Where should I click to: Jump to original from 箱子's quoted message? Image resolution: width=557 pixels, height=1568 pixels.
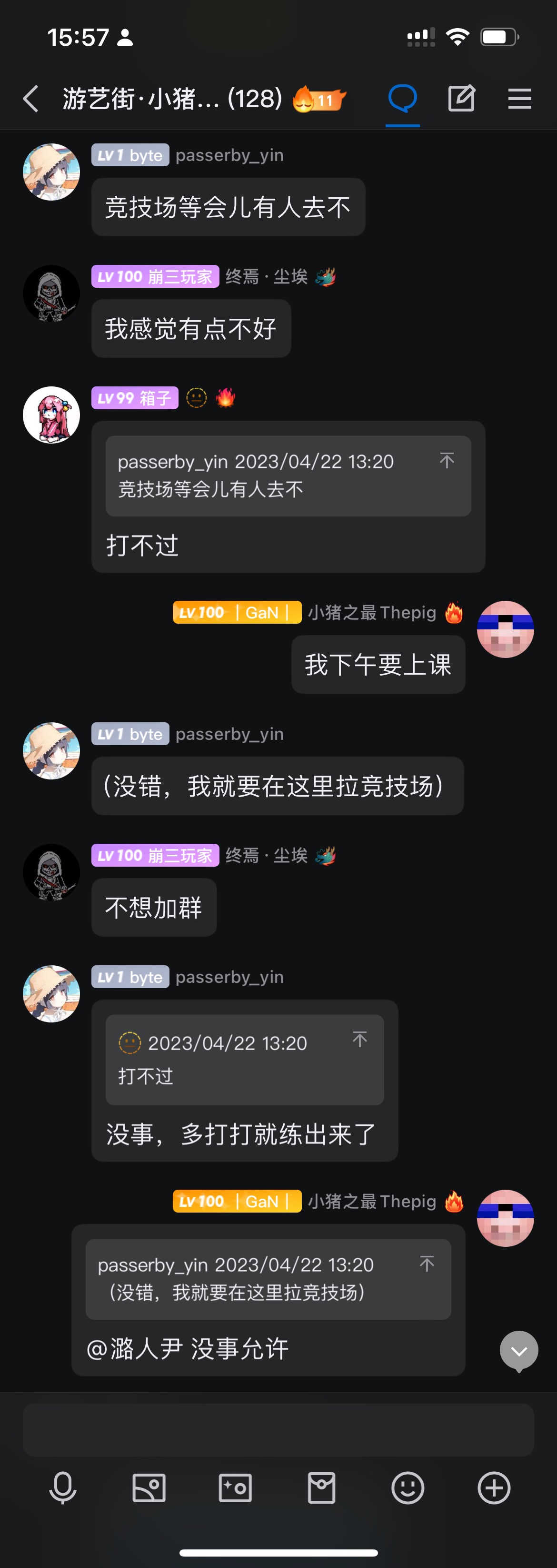447,461
